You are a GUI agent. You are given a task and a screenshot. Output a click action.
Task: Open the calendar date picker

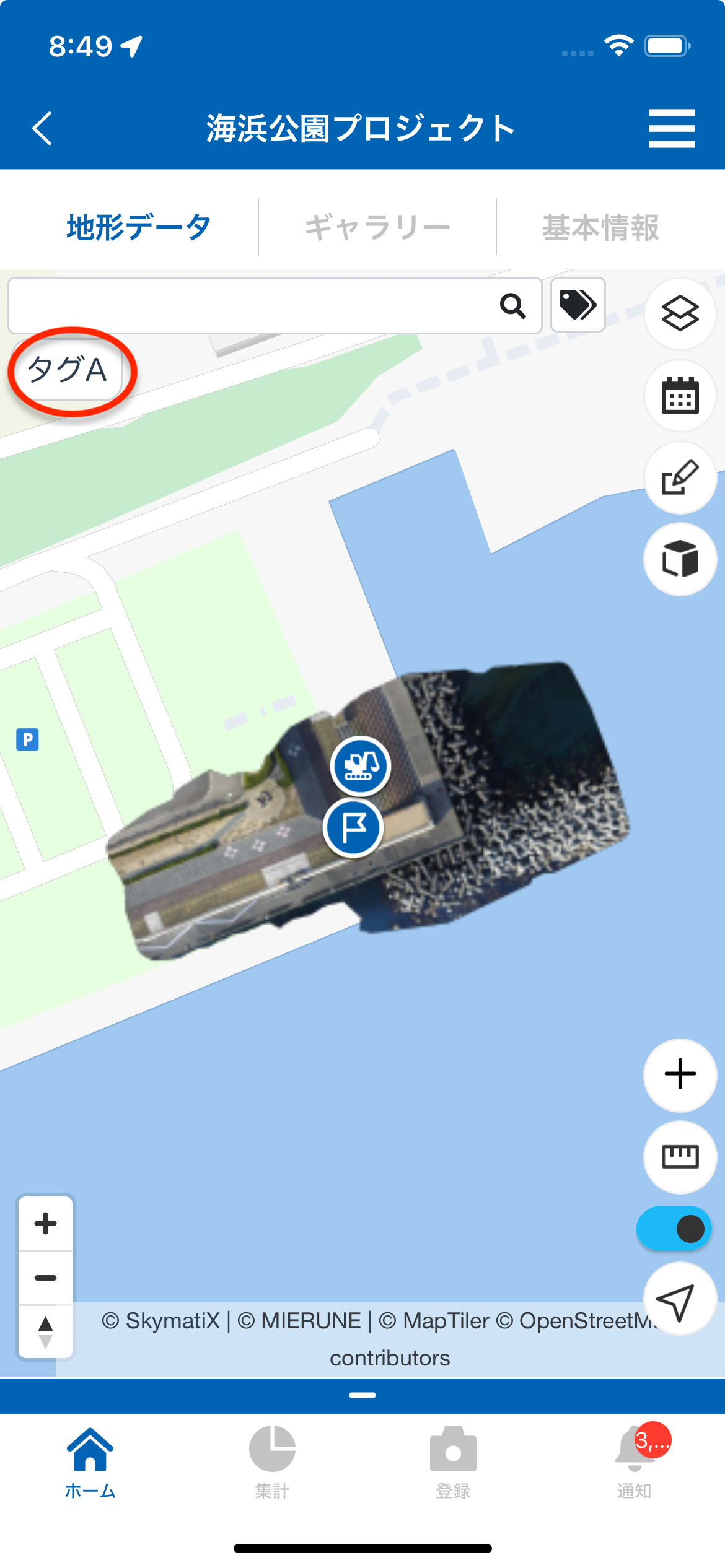point(680,395)
